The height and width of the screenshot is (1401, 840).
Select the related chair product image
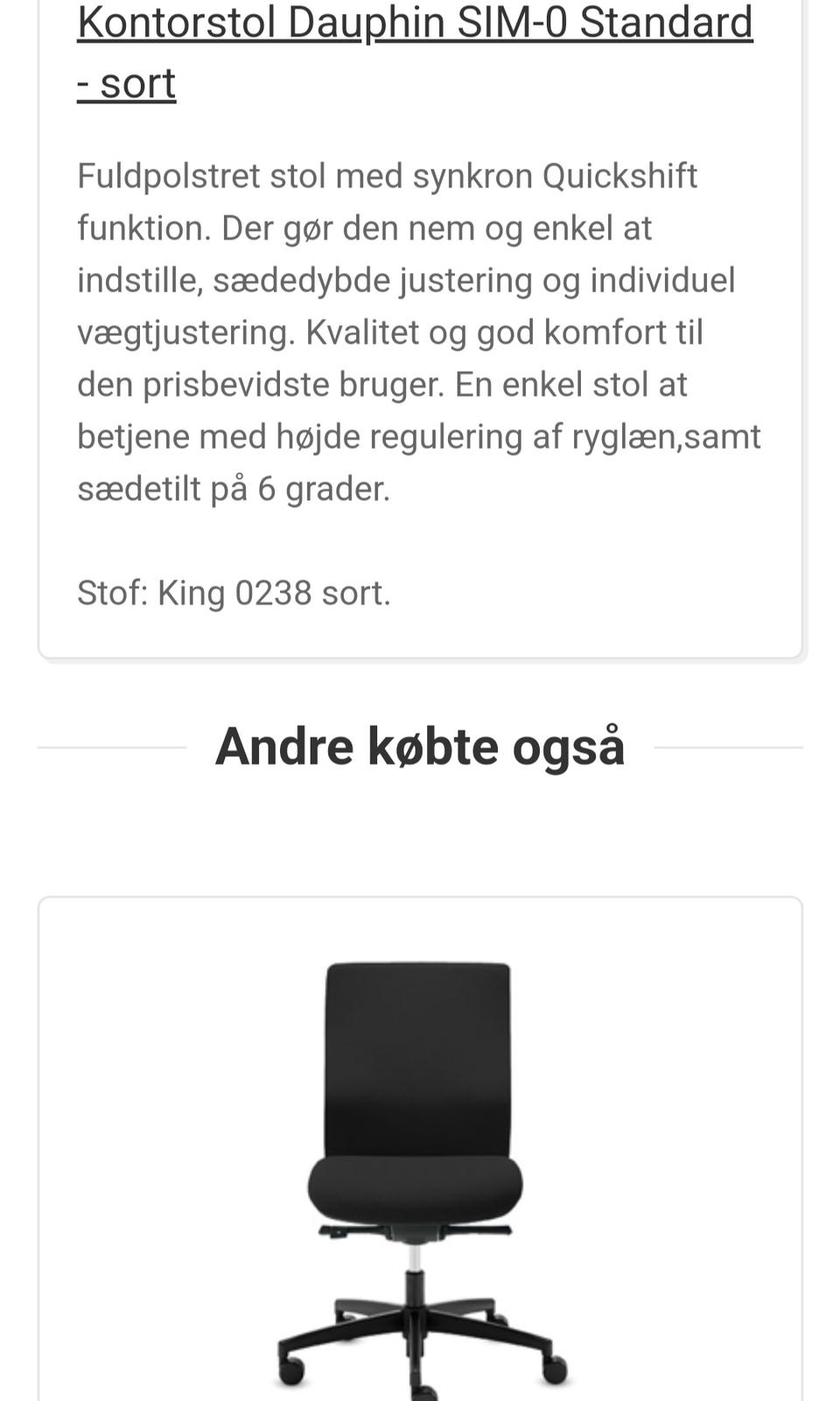click(420, 1164)
